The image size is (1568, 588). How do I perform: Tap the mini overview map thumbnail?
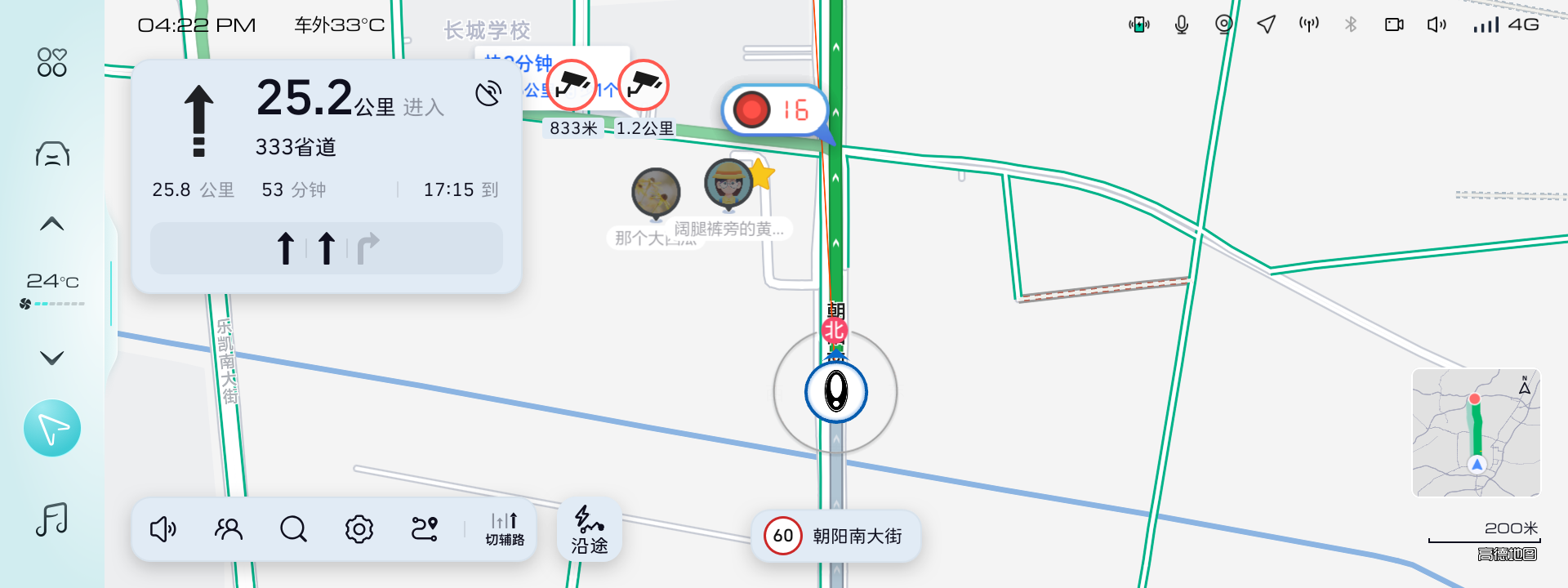[1476, 433]
